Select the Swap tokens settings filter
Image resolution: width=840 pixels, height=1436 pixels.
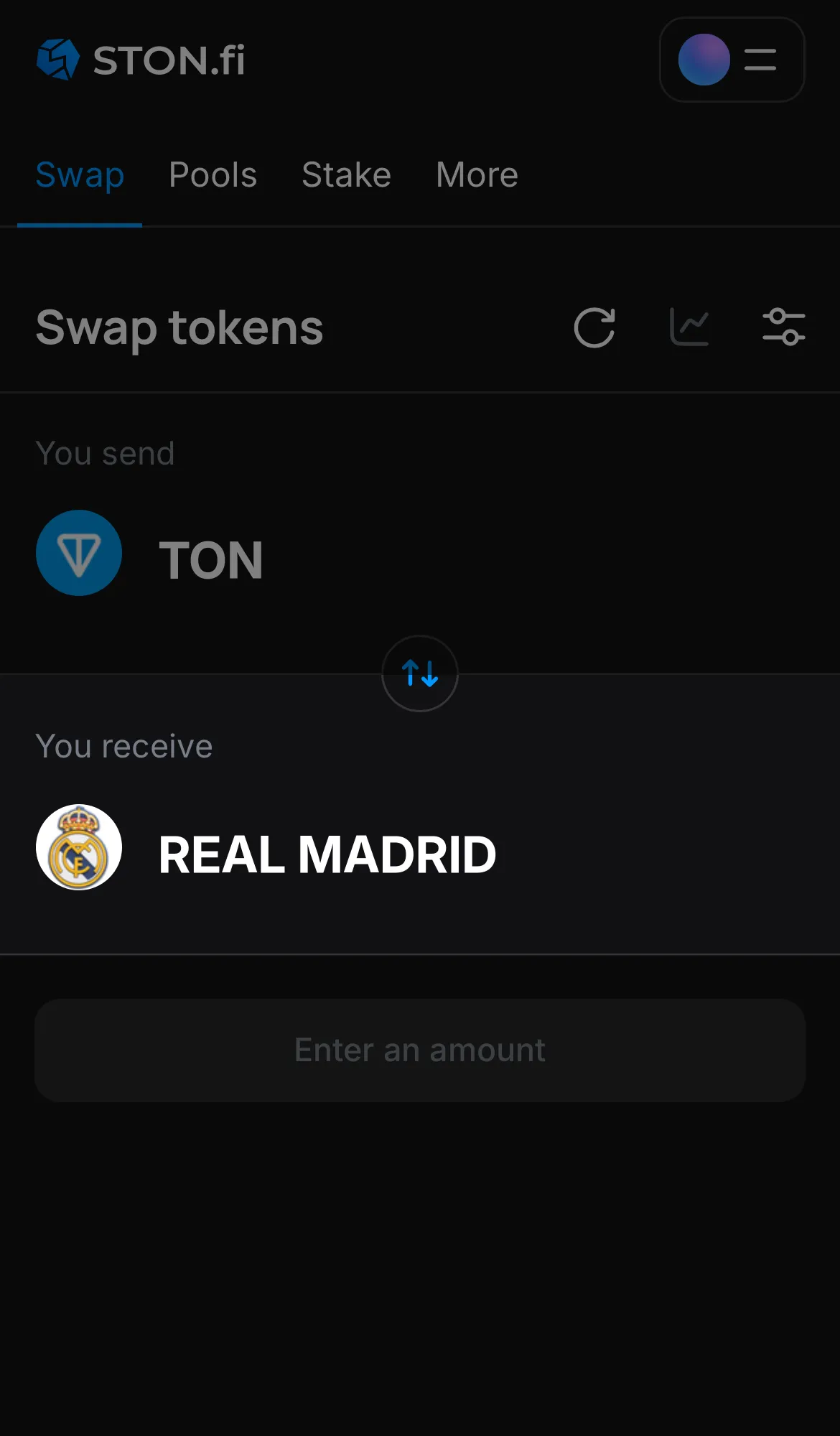(784, 327)
